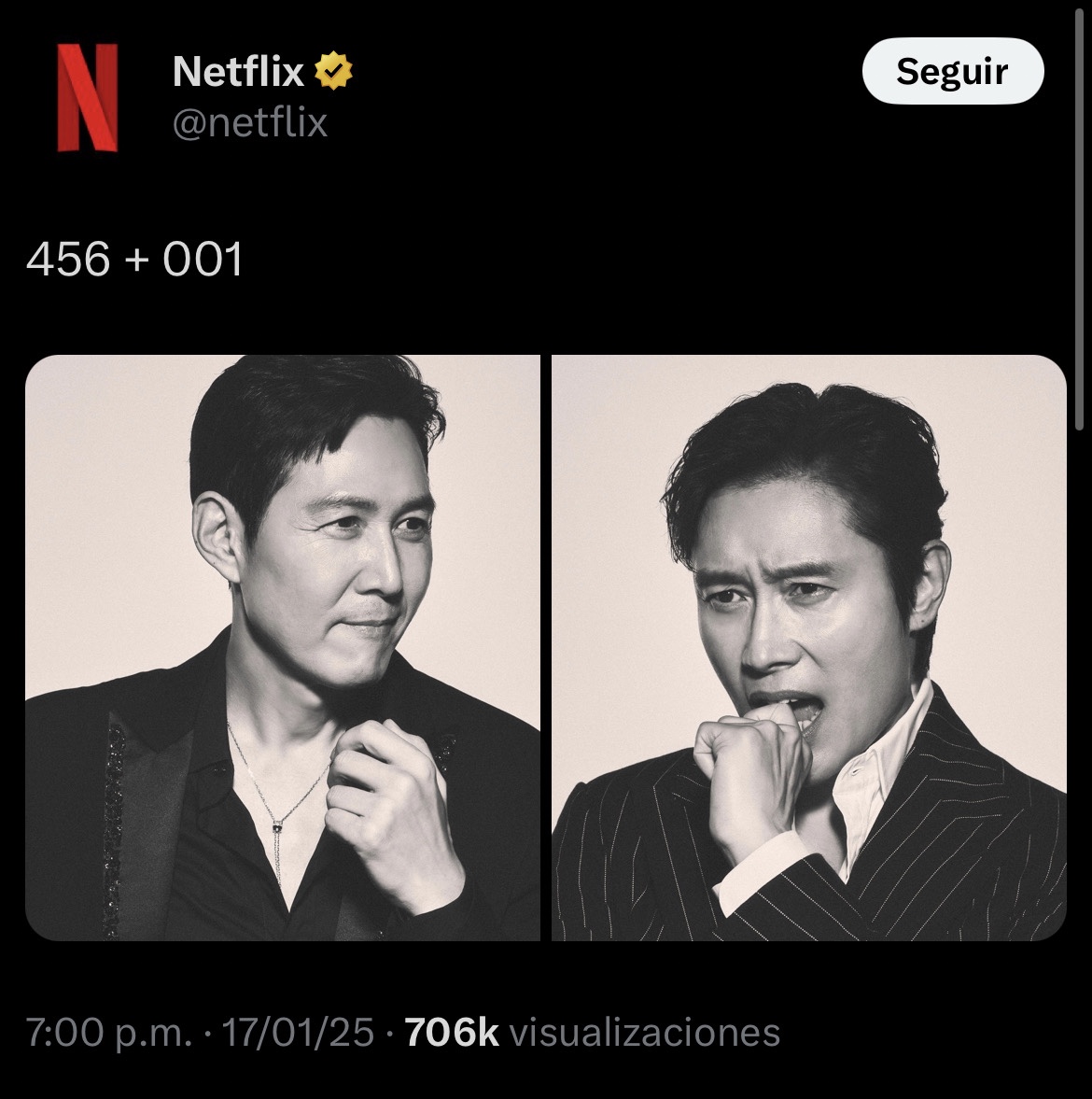The image size is (1092, 1099).
Task: Open the @netflix account name link
Action: [x=250, y=123]
